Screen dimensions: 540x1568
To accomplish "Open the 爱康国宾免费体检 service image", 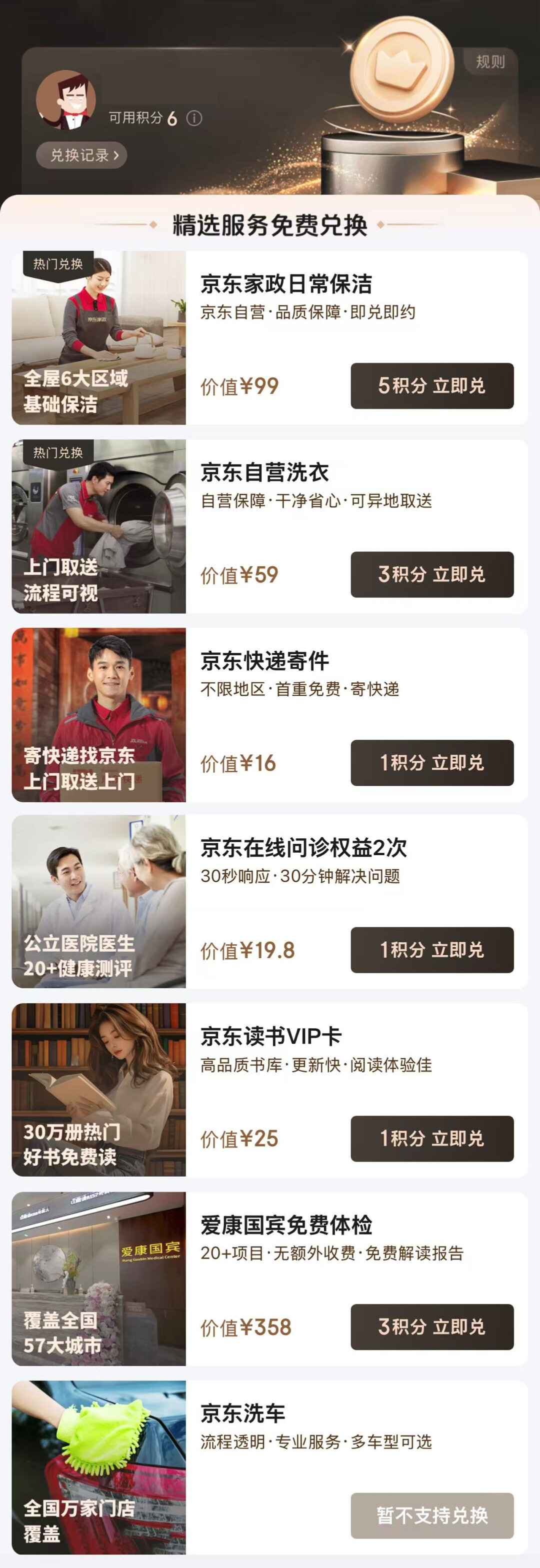I will (x=98, y=1278).
